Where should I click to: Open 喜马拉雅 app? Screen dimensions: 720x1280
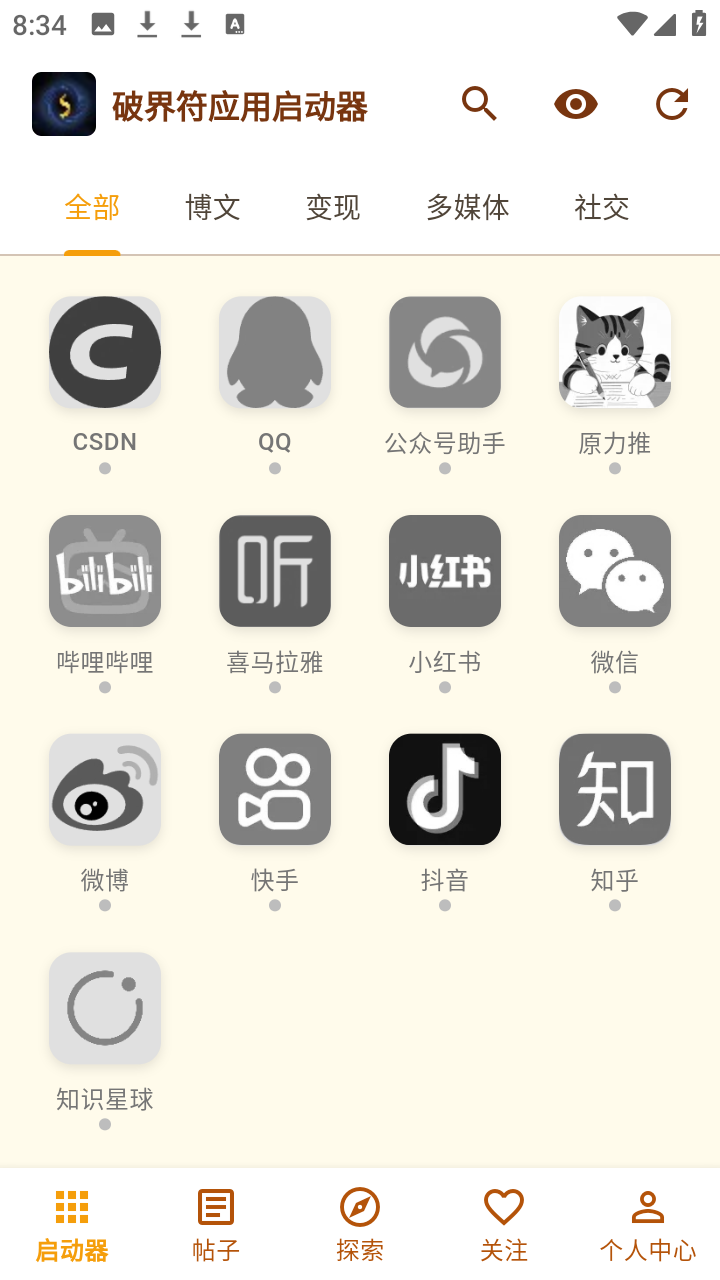click(x=275, y=571)
